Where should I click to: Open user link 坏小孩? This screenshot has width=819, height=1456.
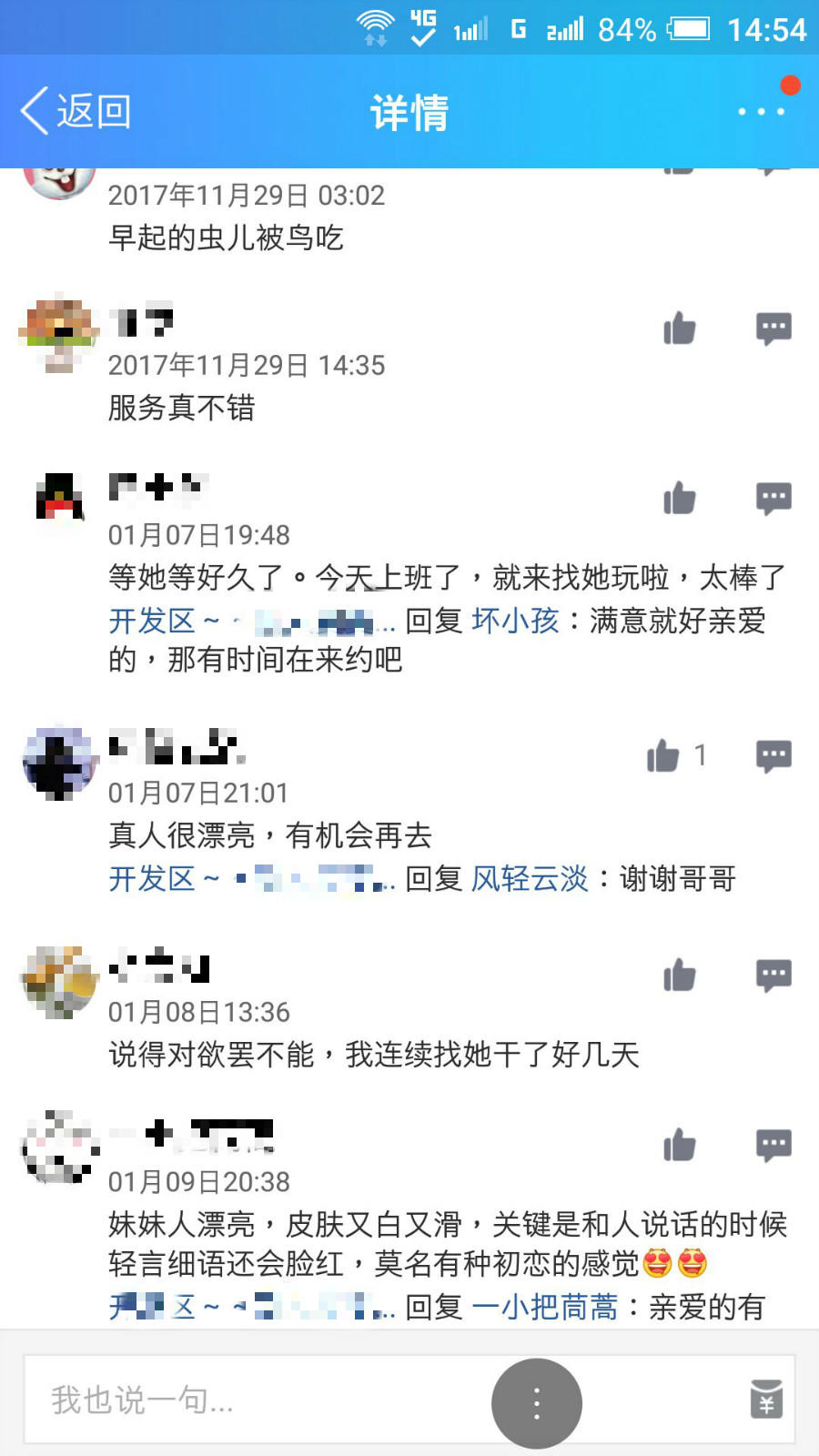pyautogui.click(x=515, y=621)
